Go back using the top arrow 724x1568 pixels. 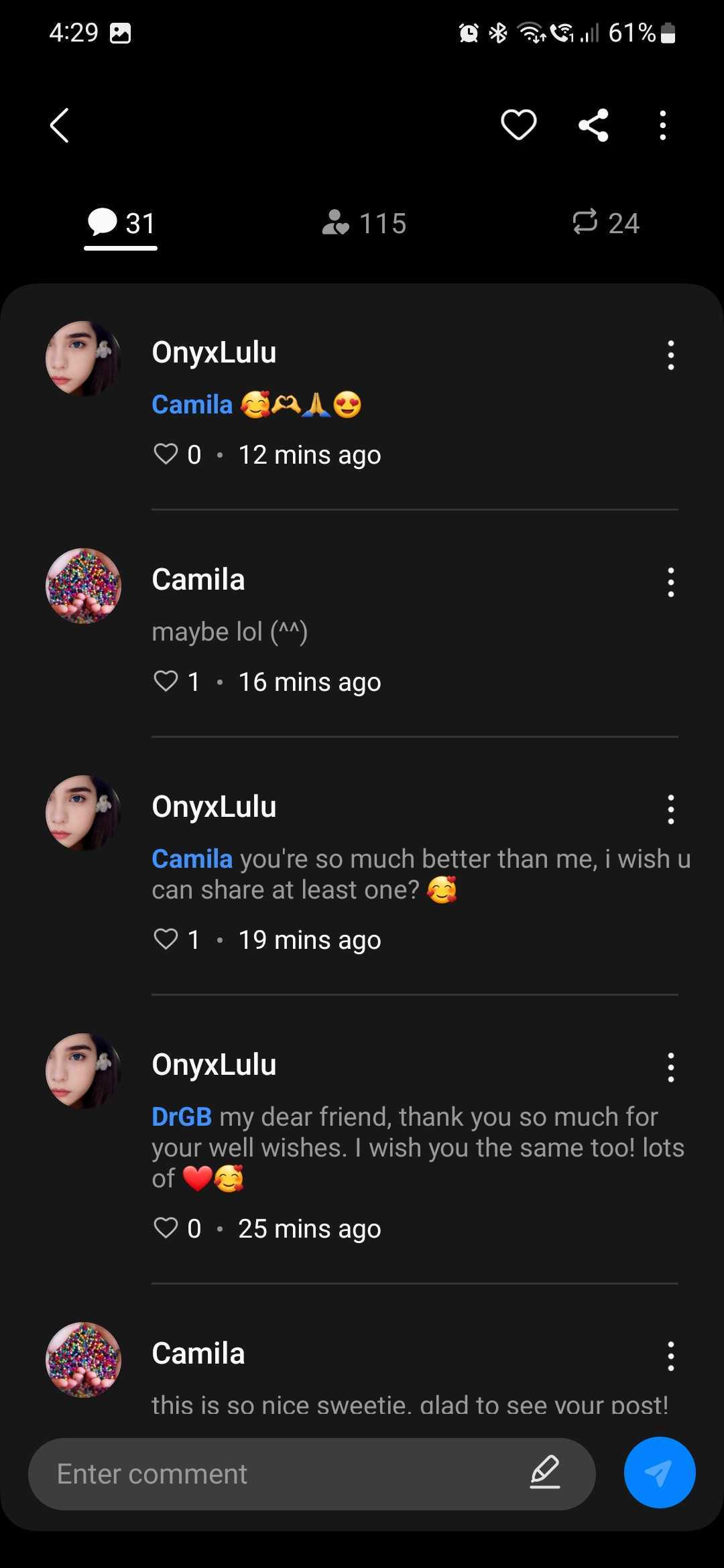click(60, 125)
